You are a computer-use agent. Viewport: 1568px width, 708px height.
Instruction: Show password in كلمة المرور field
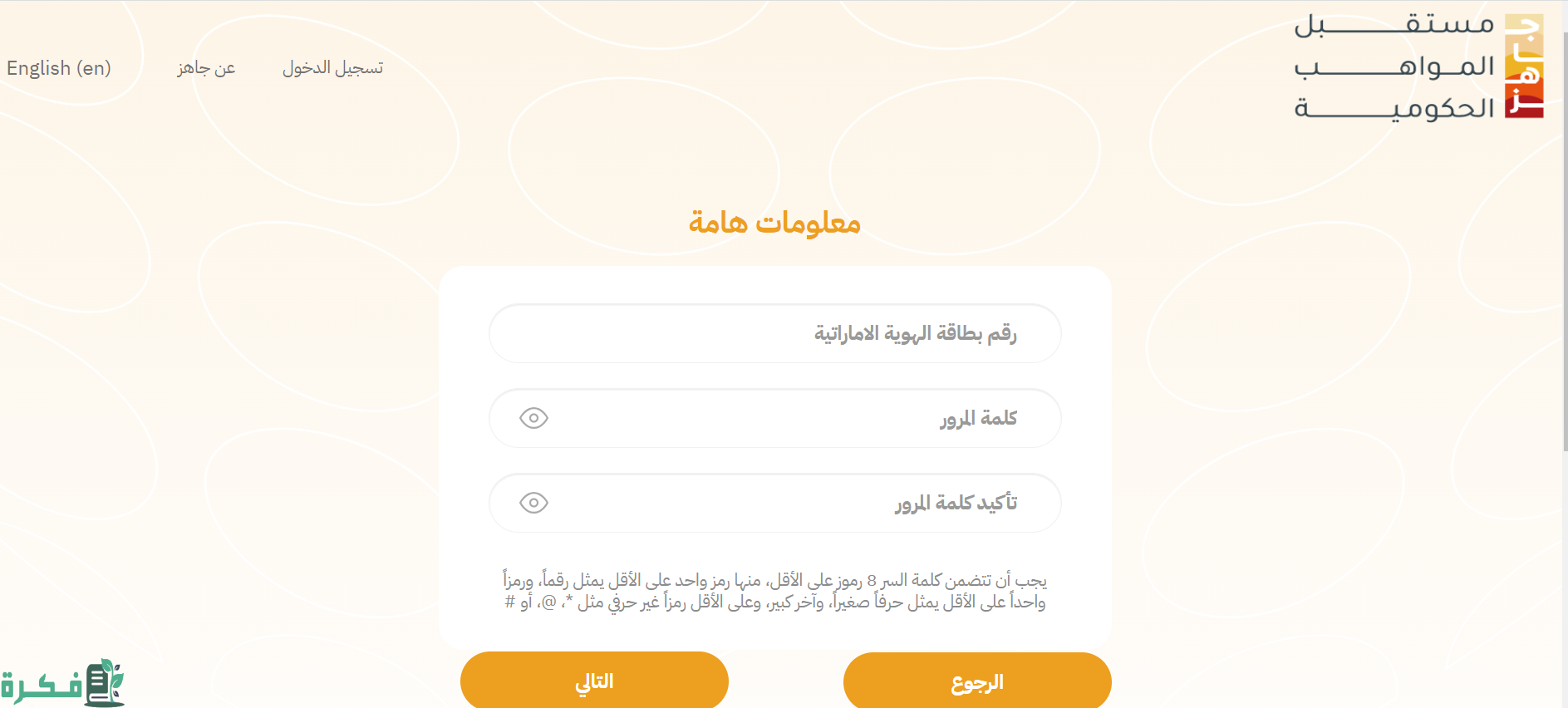pos(533,418)
